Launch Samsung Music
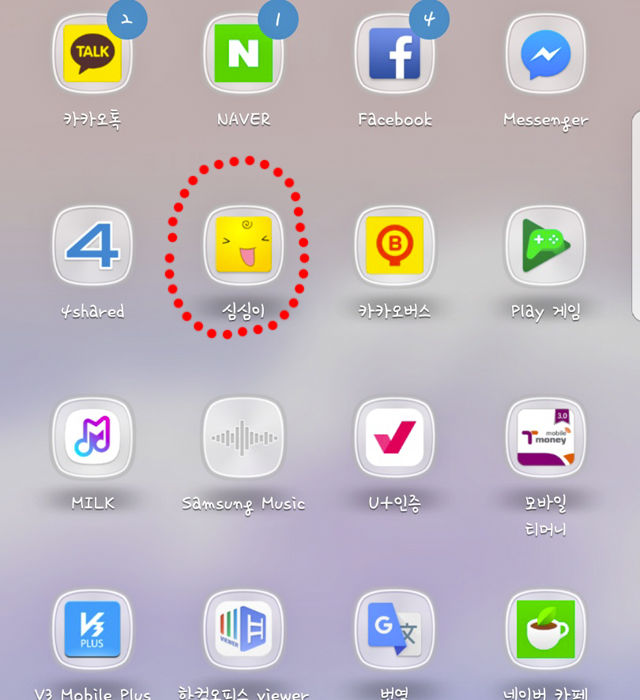 tap(243, 437)
